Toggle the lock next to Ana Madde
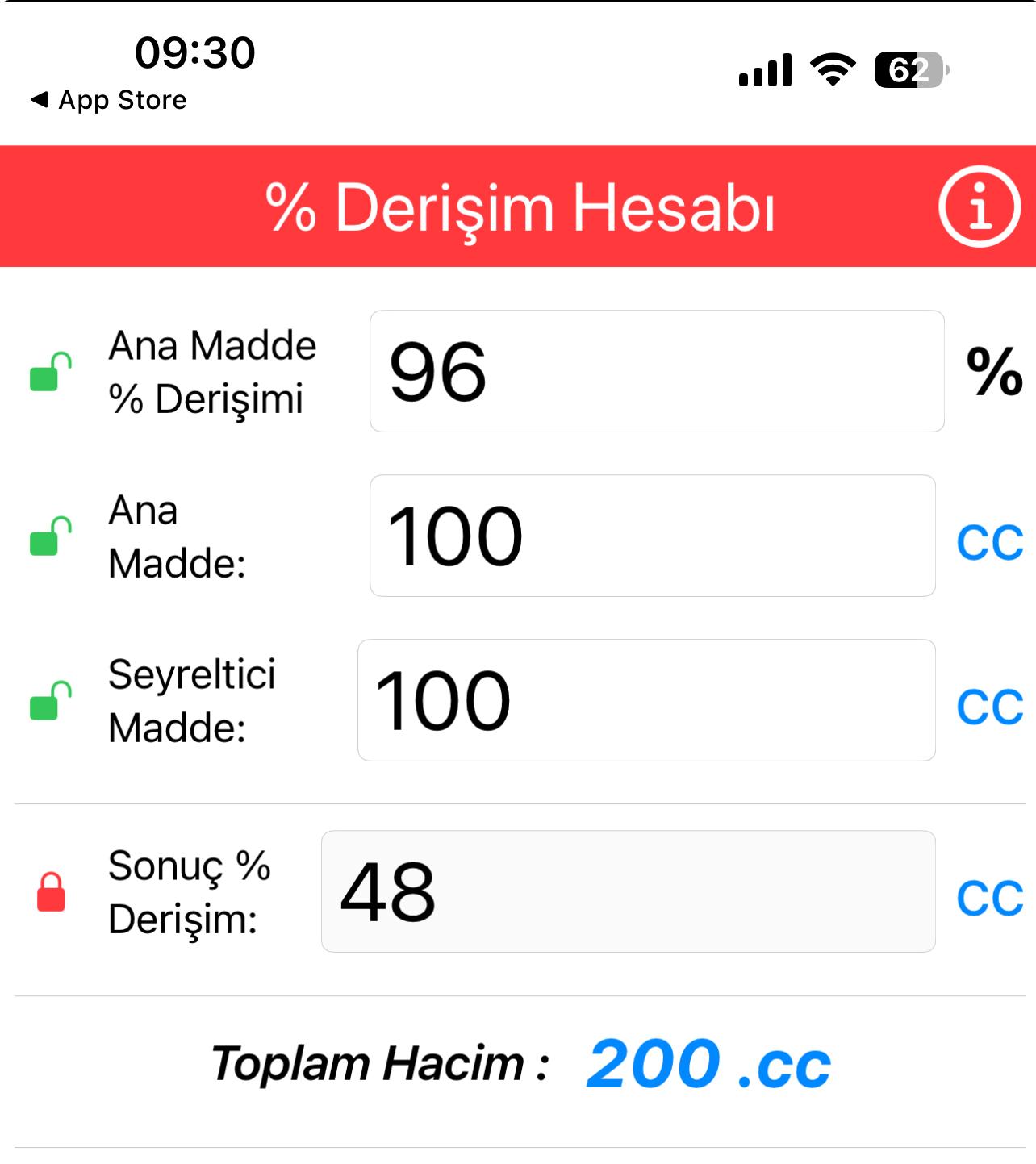The image size is (1036, 1164). tap(51, 536)
